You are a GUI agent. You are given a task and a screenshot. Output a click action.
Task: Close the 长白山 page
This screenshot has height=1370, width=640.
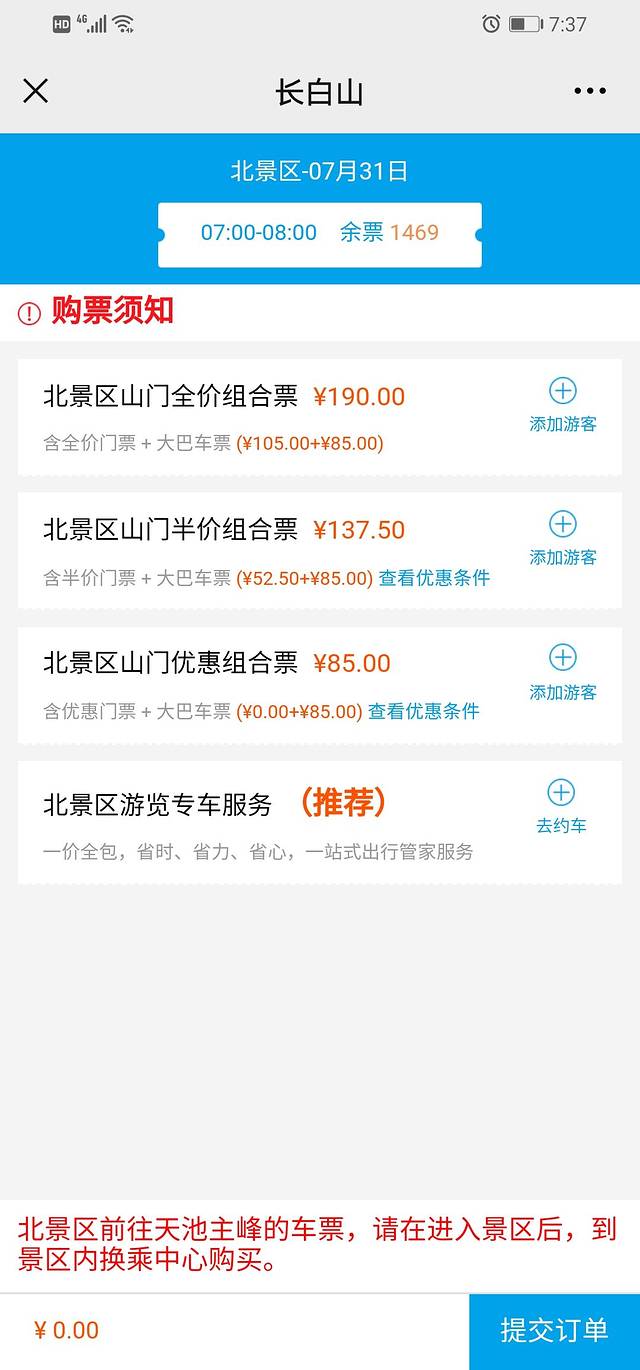point(35,92)
